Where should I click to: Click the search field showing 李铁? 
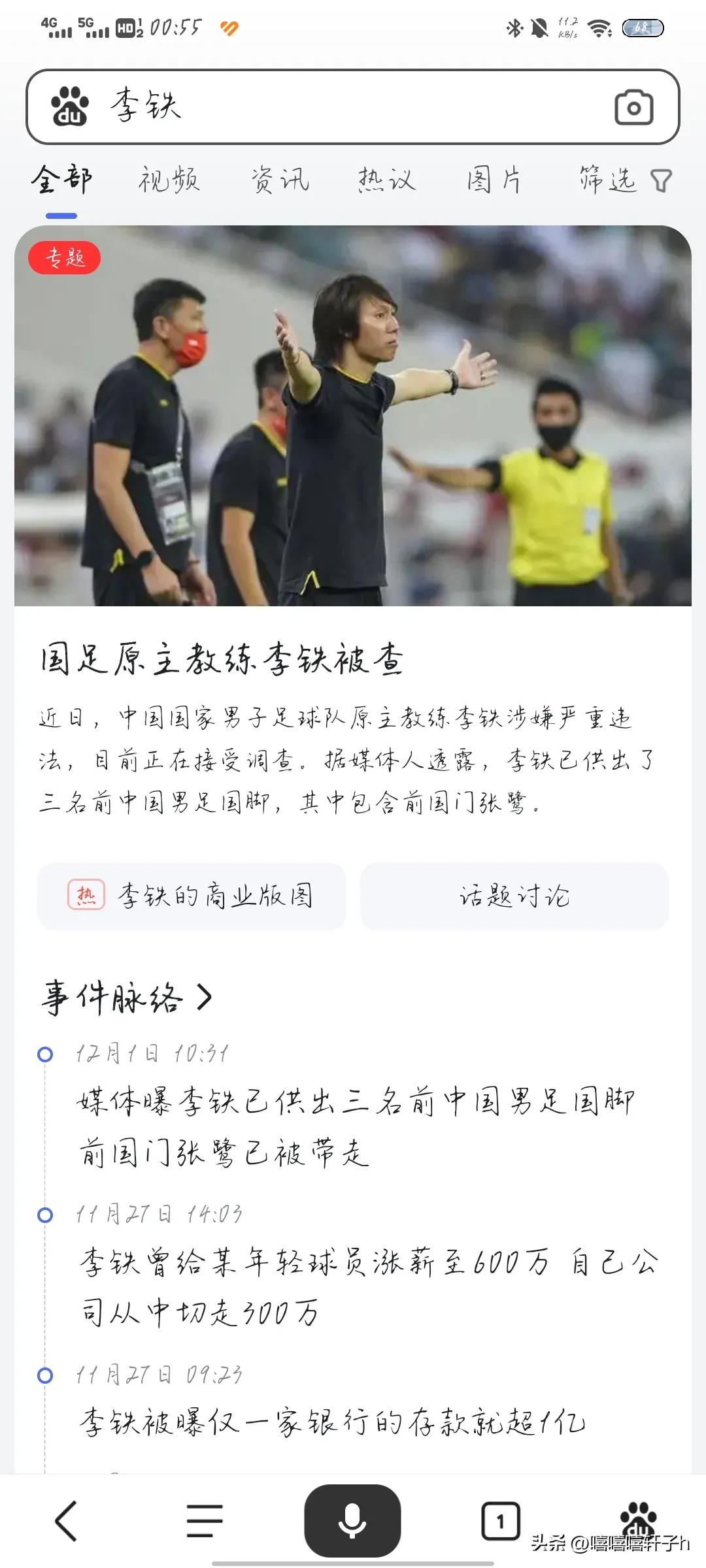tap(261, 106)
